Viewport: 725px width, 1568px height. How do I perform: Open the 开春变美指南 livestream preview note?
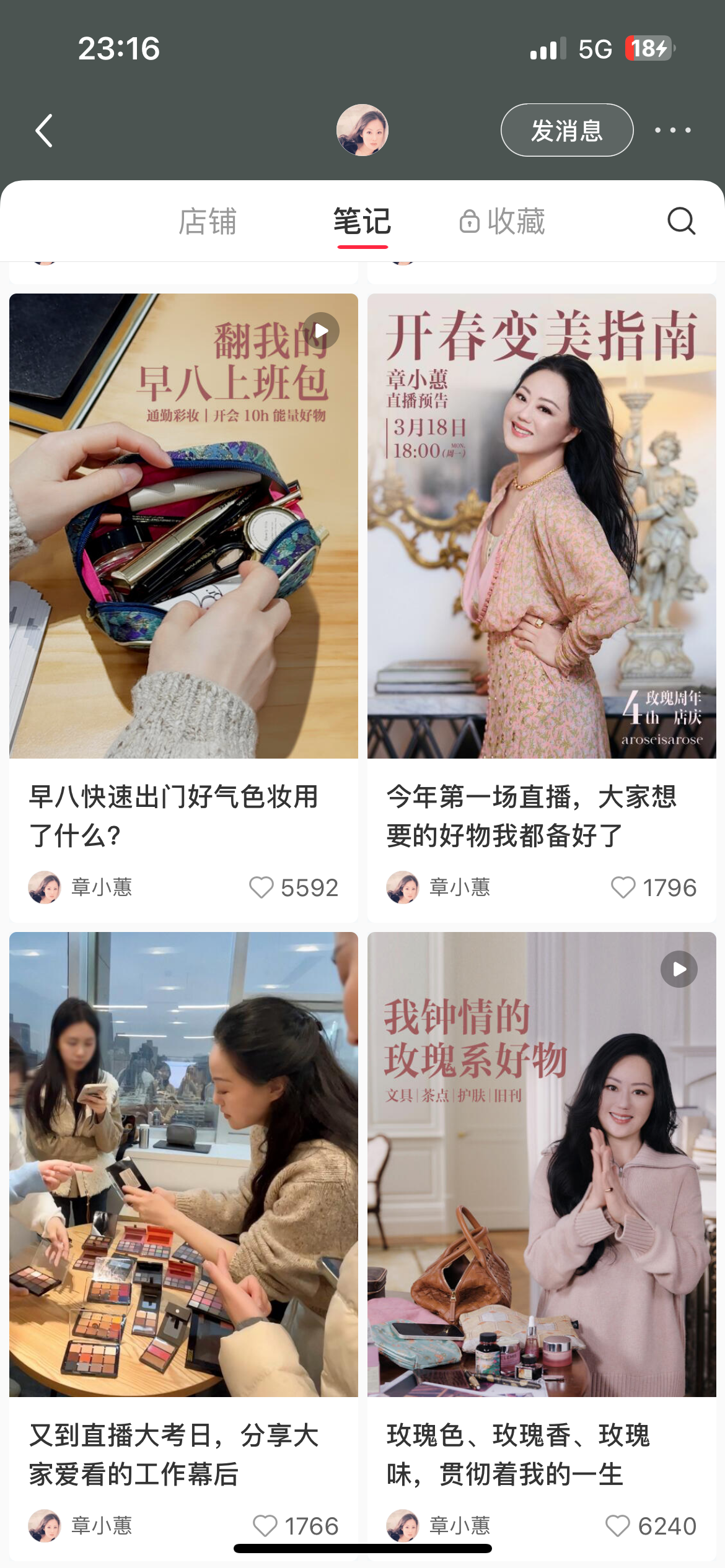(542, 526)
